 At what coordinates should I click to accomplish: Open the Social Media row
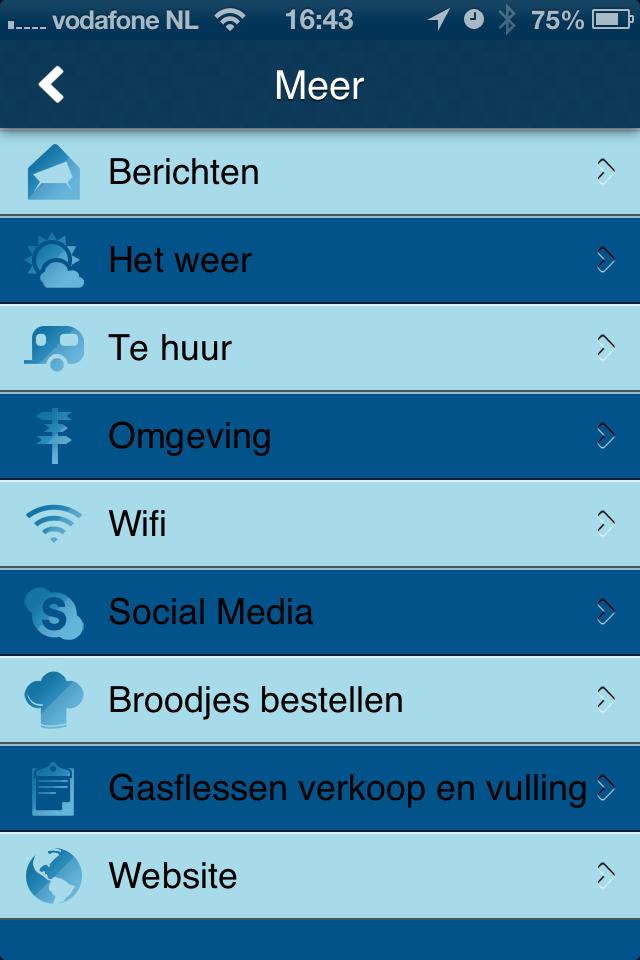click(x=320, y=612)
